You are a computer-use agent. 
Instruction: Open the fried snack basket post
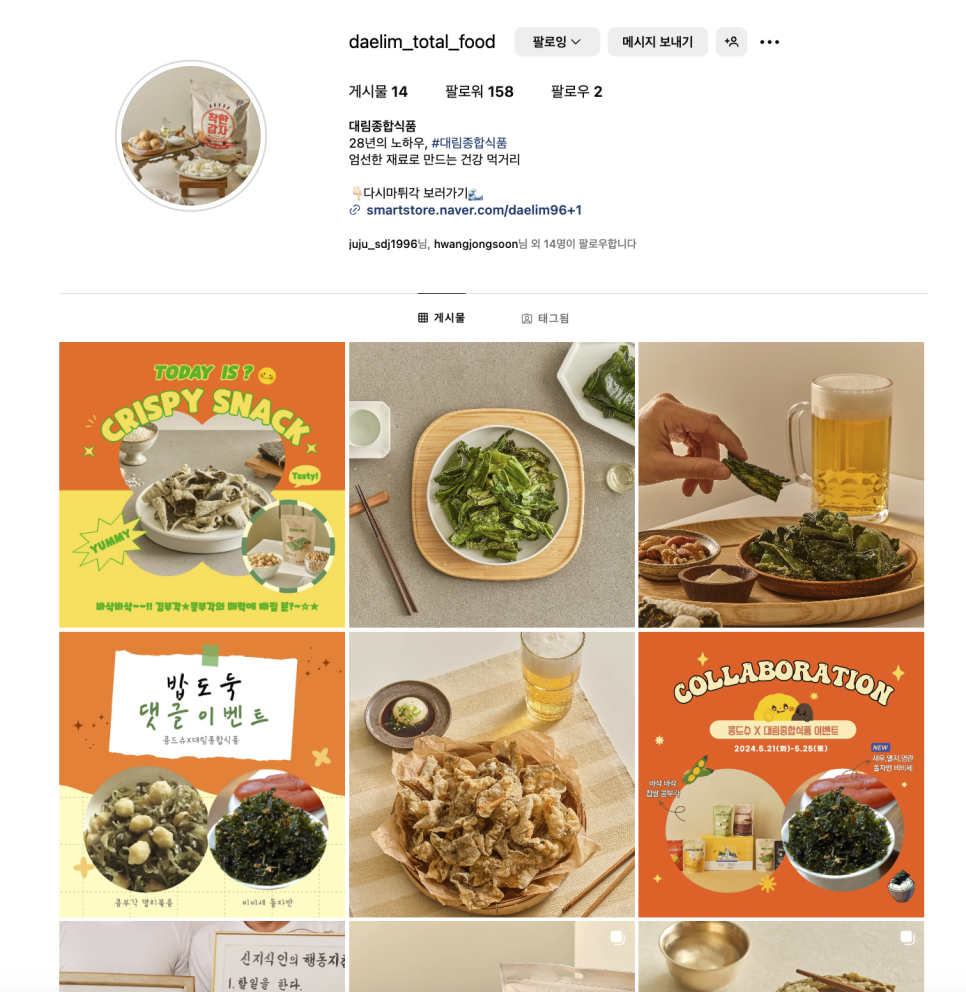491,774
